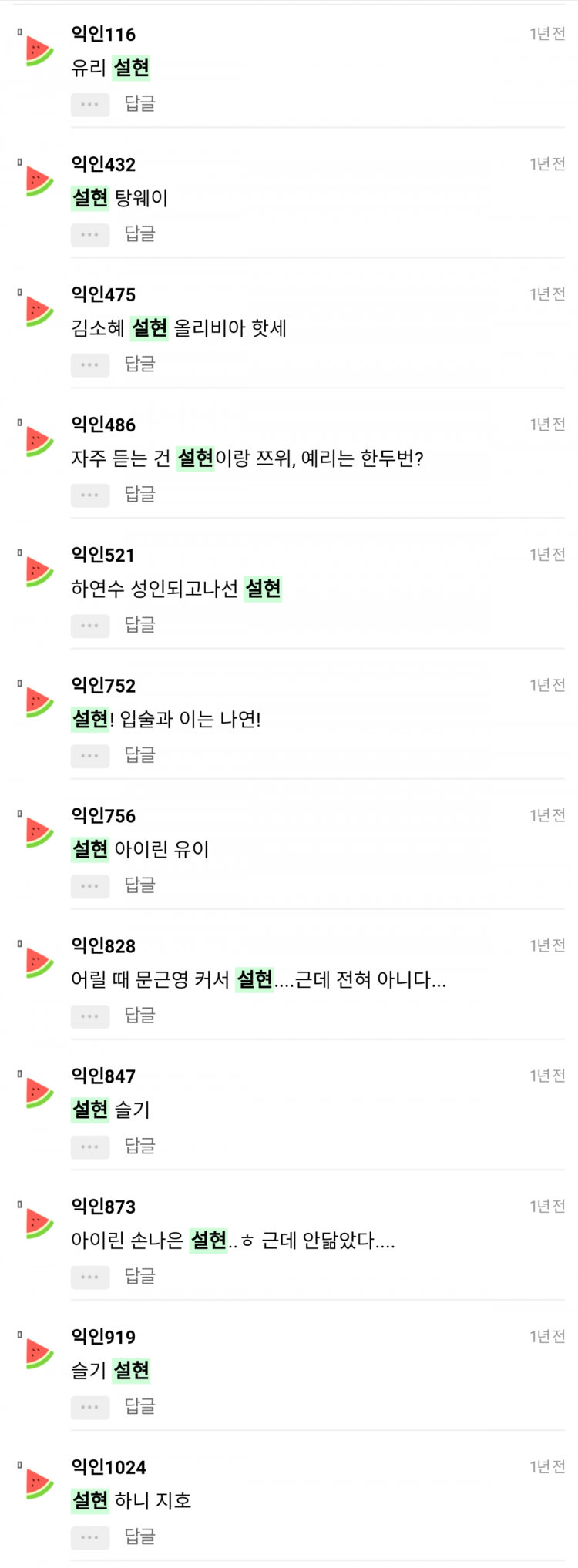Reply to 익인521's comment

coord(139,625)
